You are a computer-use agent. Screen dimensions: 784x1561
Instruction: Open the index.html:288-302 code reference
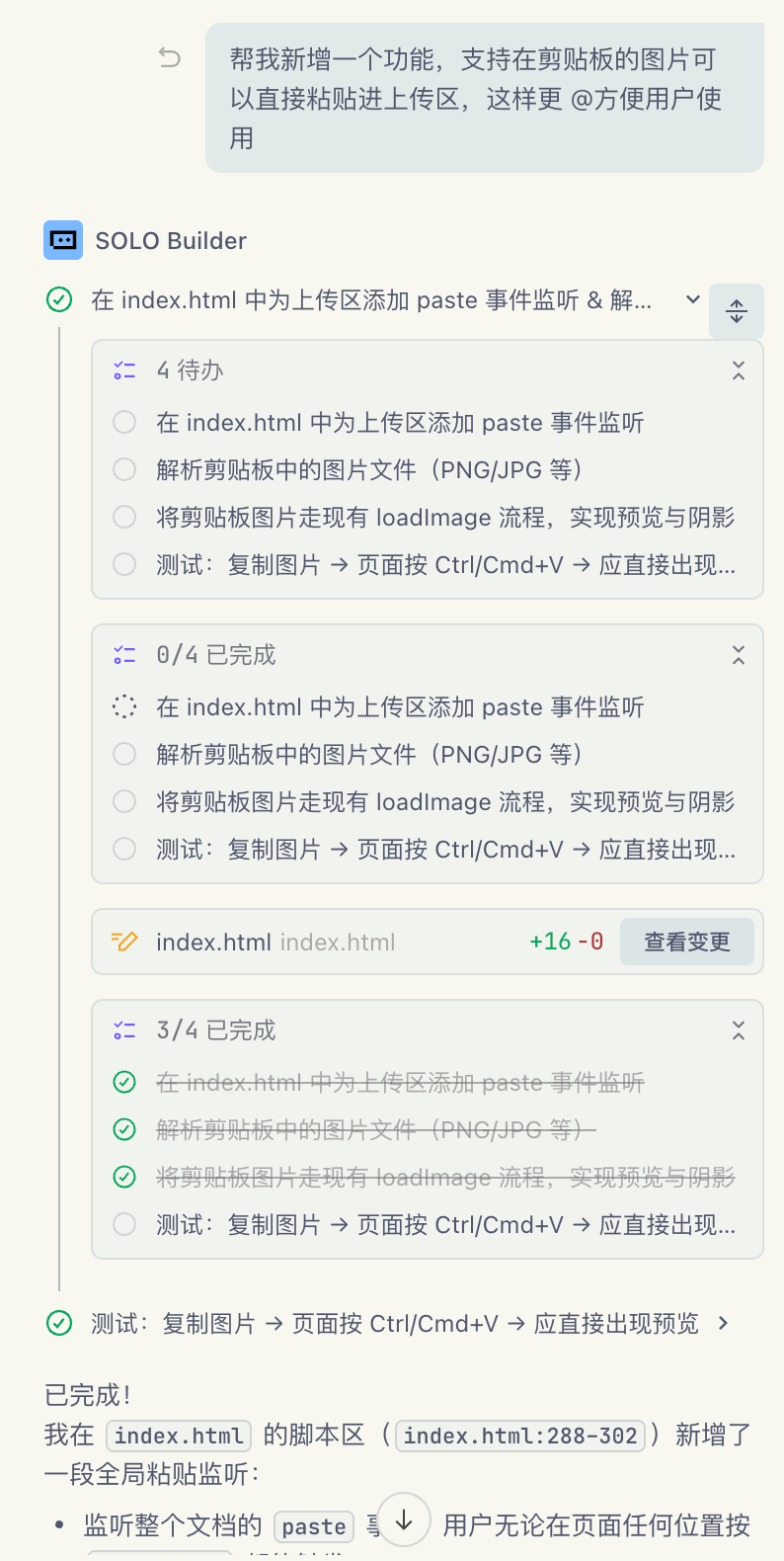[x=520, y=1436]
